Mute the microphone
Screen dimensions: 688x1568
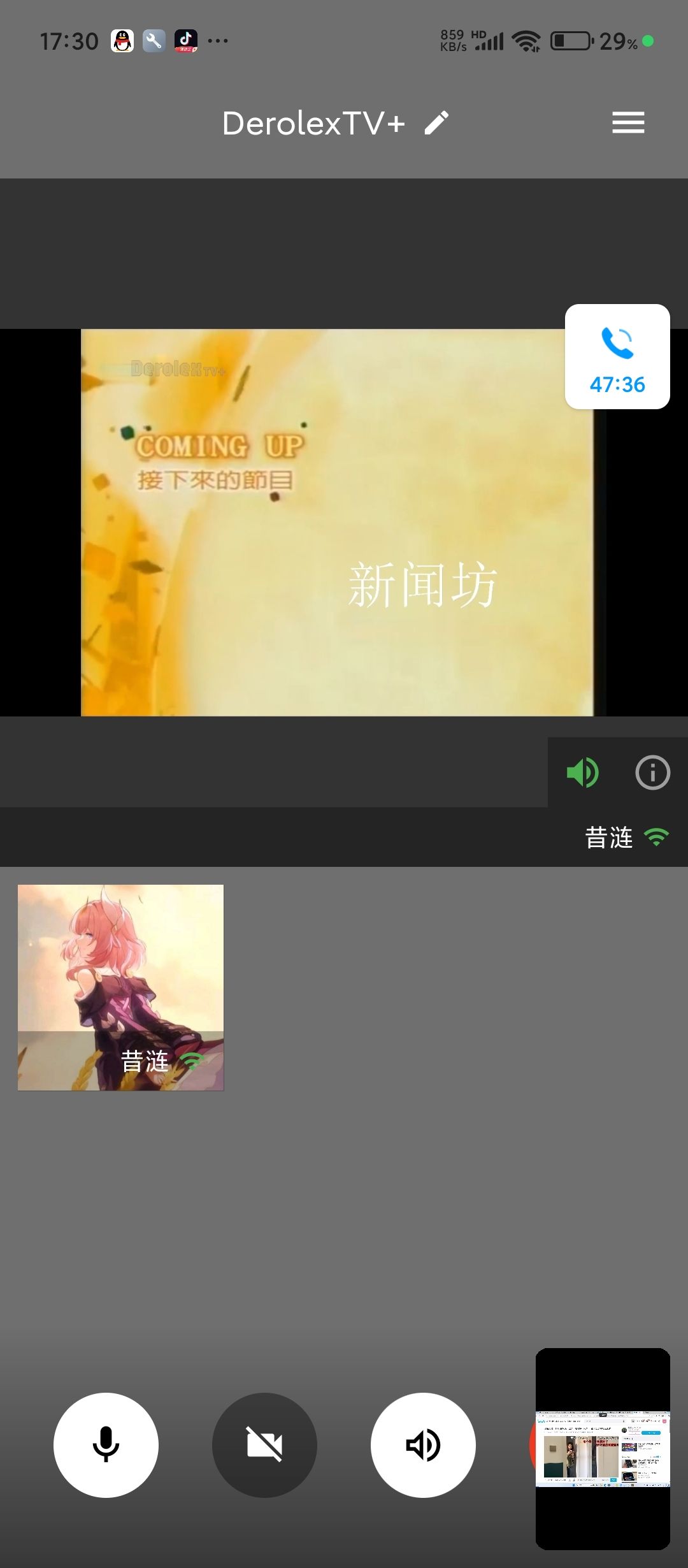click(x=106, y=1444)
